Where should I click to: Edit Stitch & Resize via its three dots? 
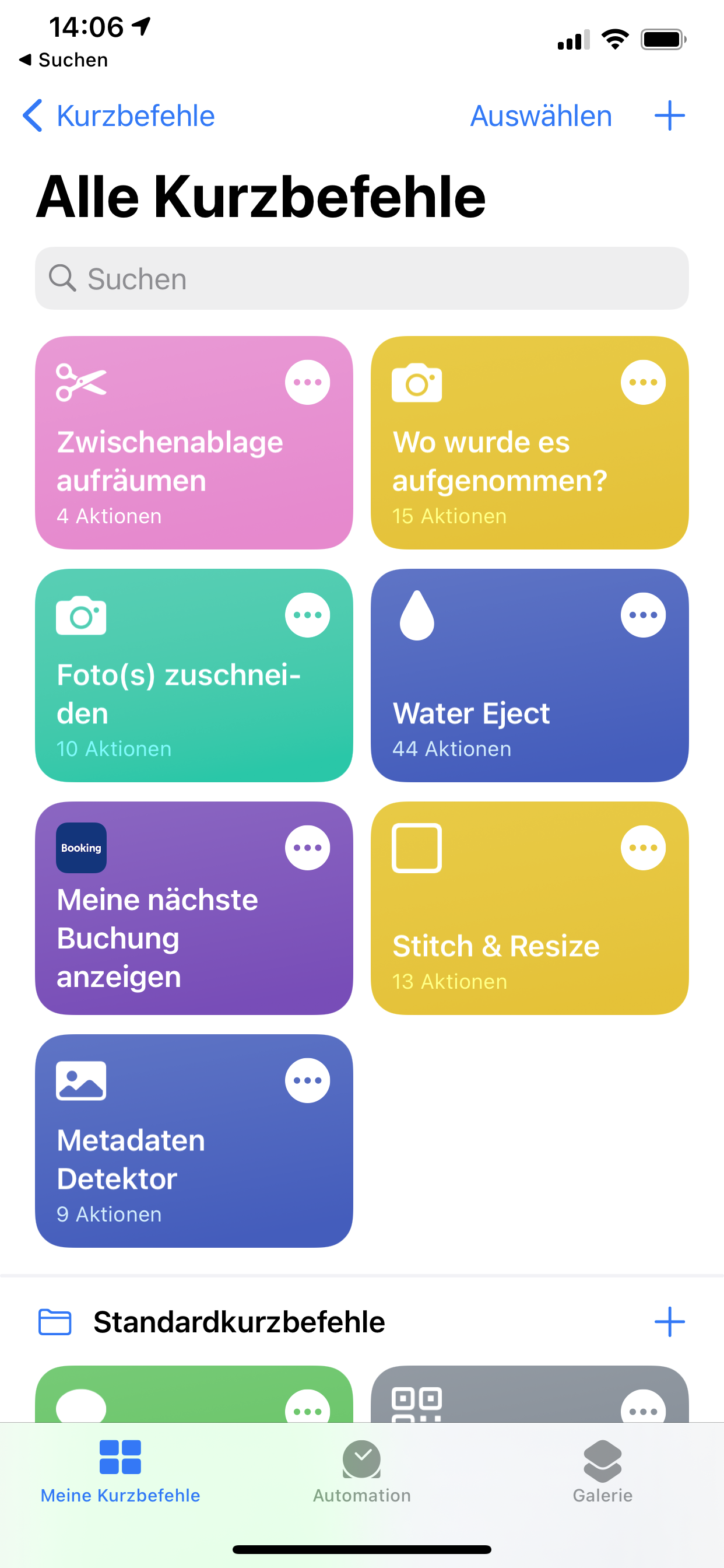(x=643, y=848)
